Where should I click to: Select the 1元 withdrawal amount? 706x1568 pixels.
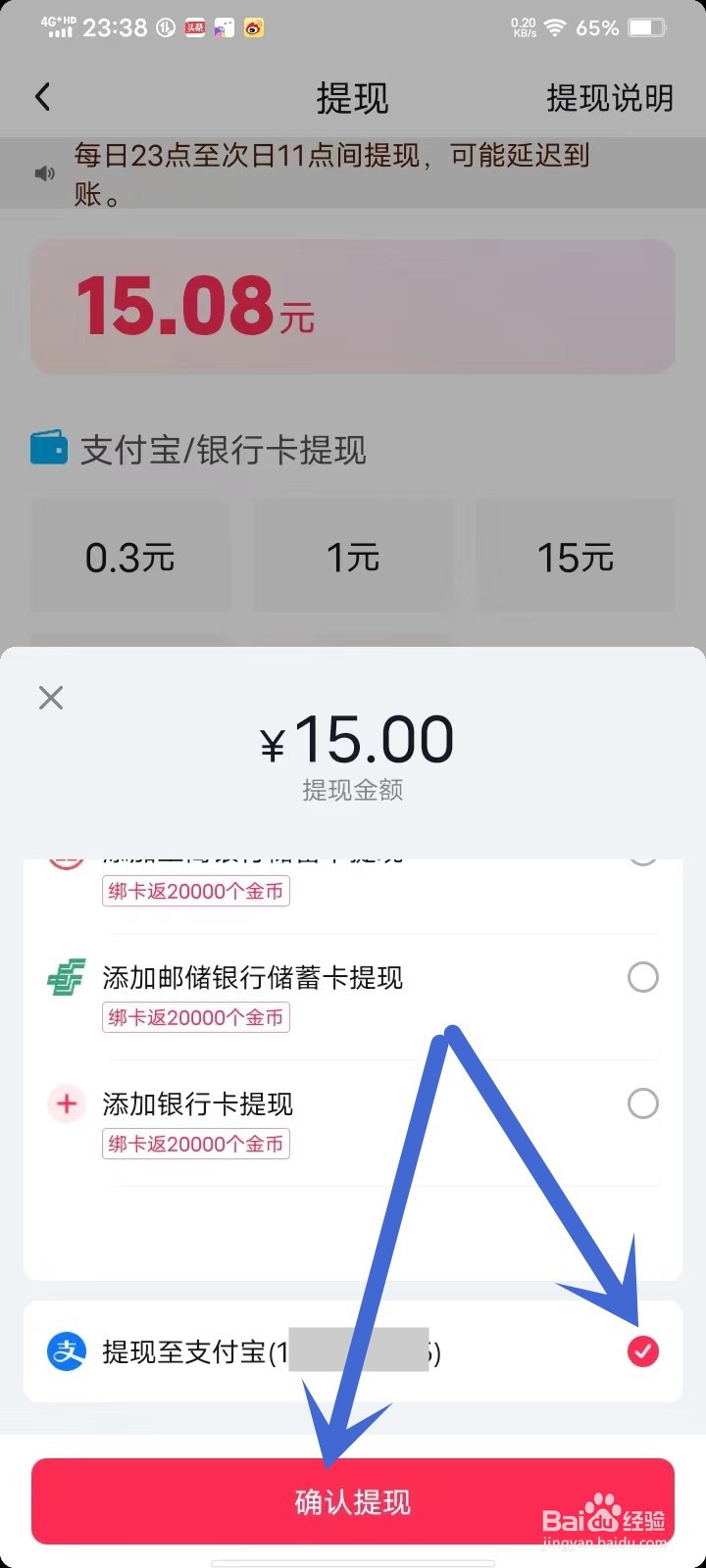click(x=353, y=556)
